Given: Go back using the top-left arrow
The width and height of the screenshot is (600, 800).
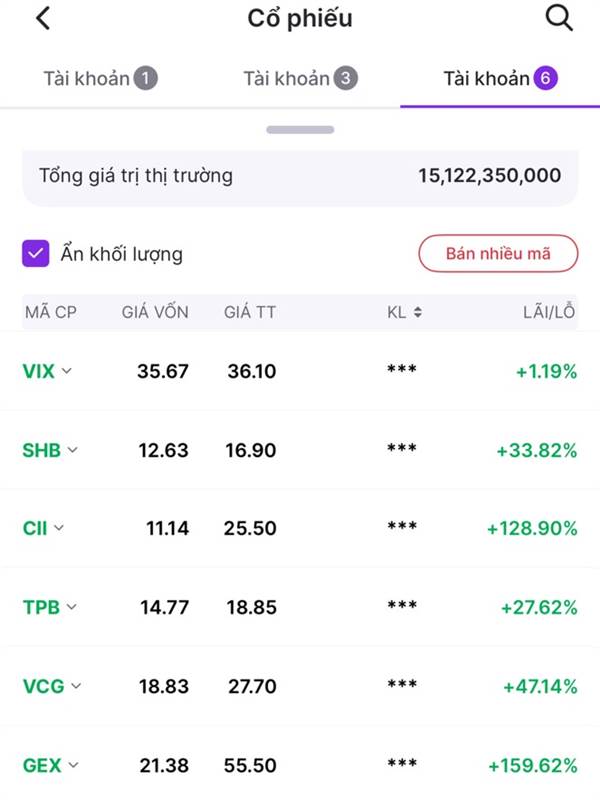Looking at the screenshot, I should tap(42, 18).
